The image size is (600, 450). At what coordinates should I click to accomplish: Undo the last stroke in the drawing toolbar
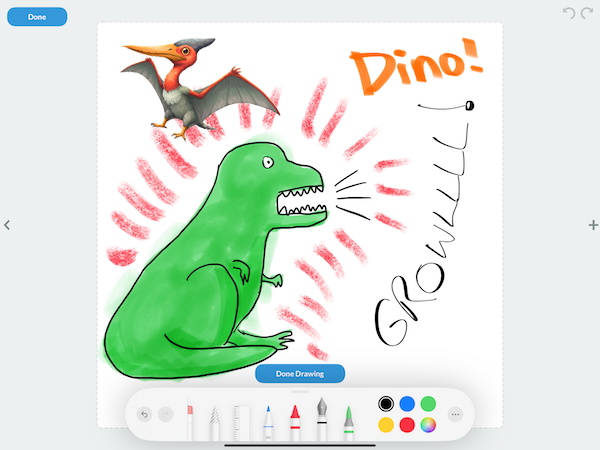click(144, 414)
